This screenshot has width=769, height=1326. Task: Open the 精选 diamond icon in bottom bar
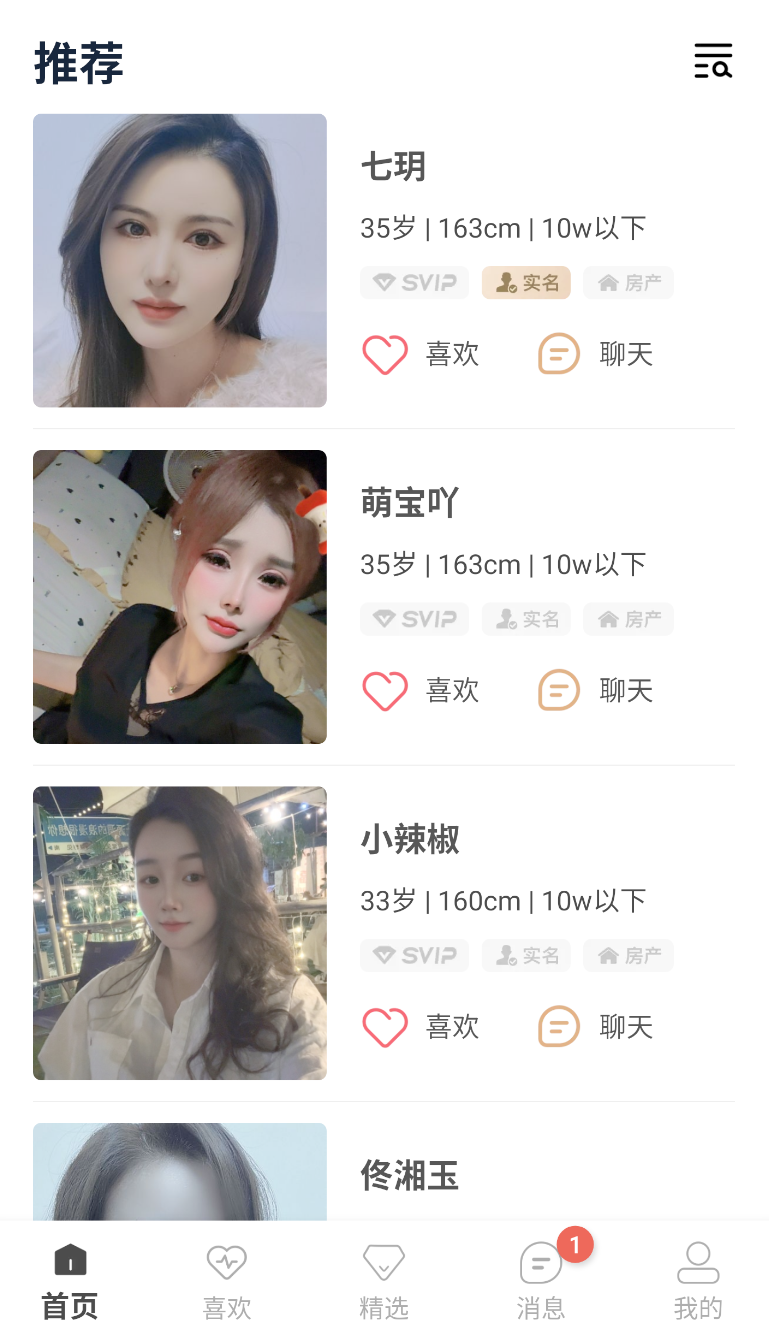(384, 1262)
